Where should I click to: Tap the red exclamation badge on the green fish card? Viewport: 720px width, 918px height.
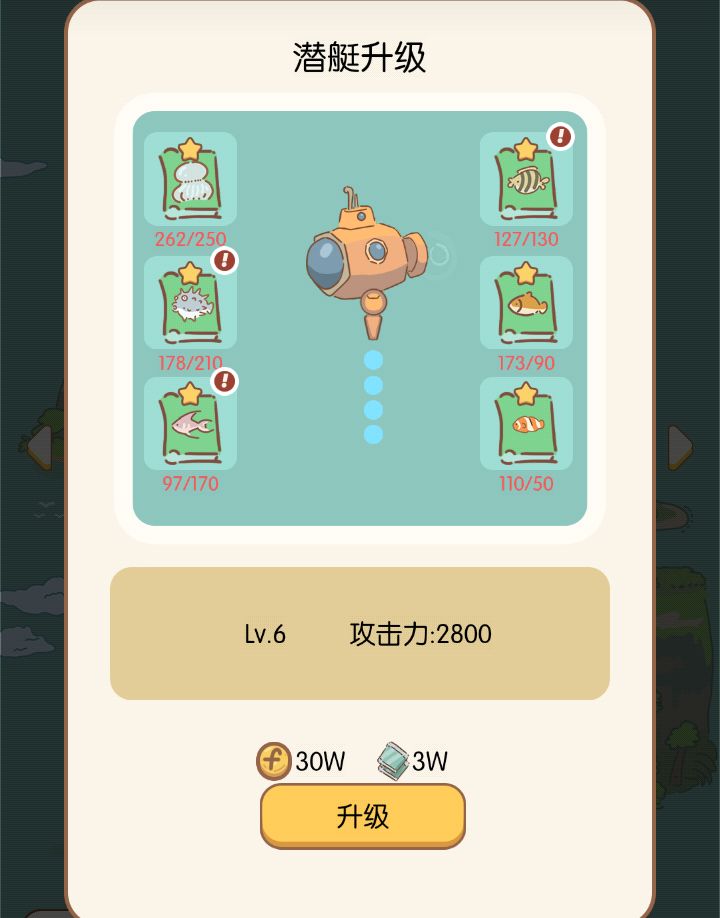tap(223, 381)
